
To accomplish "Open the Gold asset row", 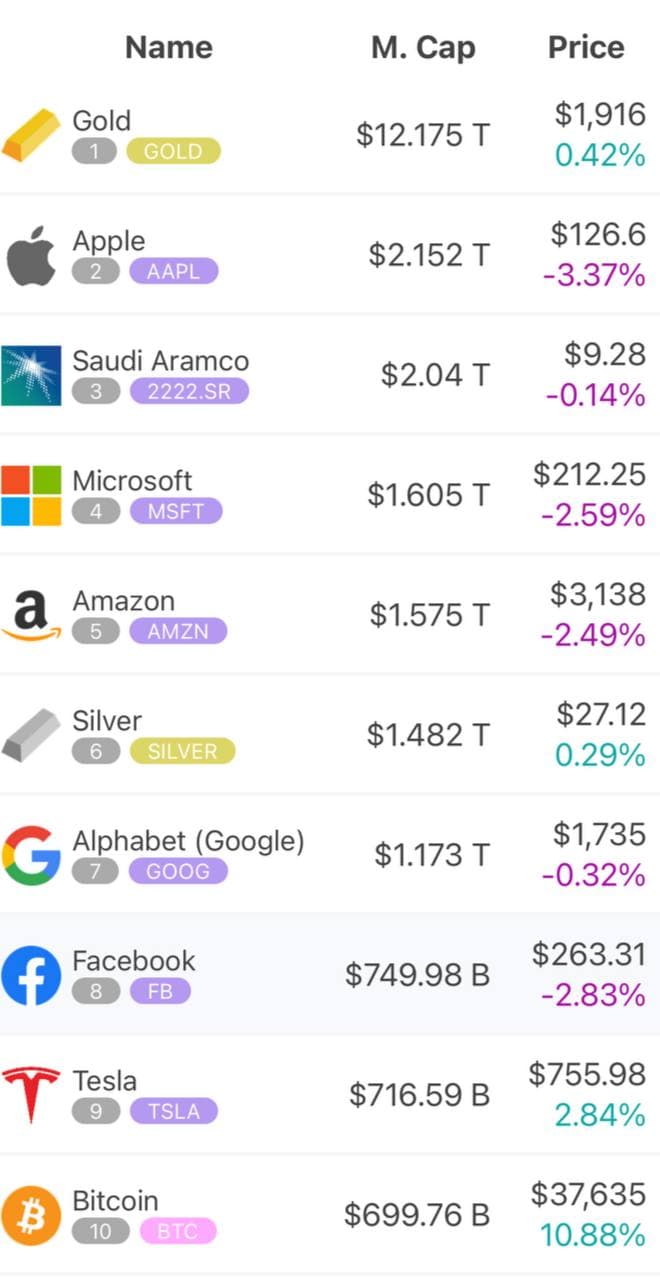I will [x=330, y=135].
